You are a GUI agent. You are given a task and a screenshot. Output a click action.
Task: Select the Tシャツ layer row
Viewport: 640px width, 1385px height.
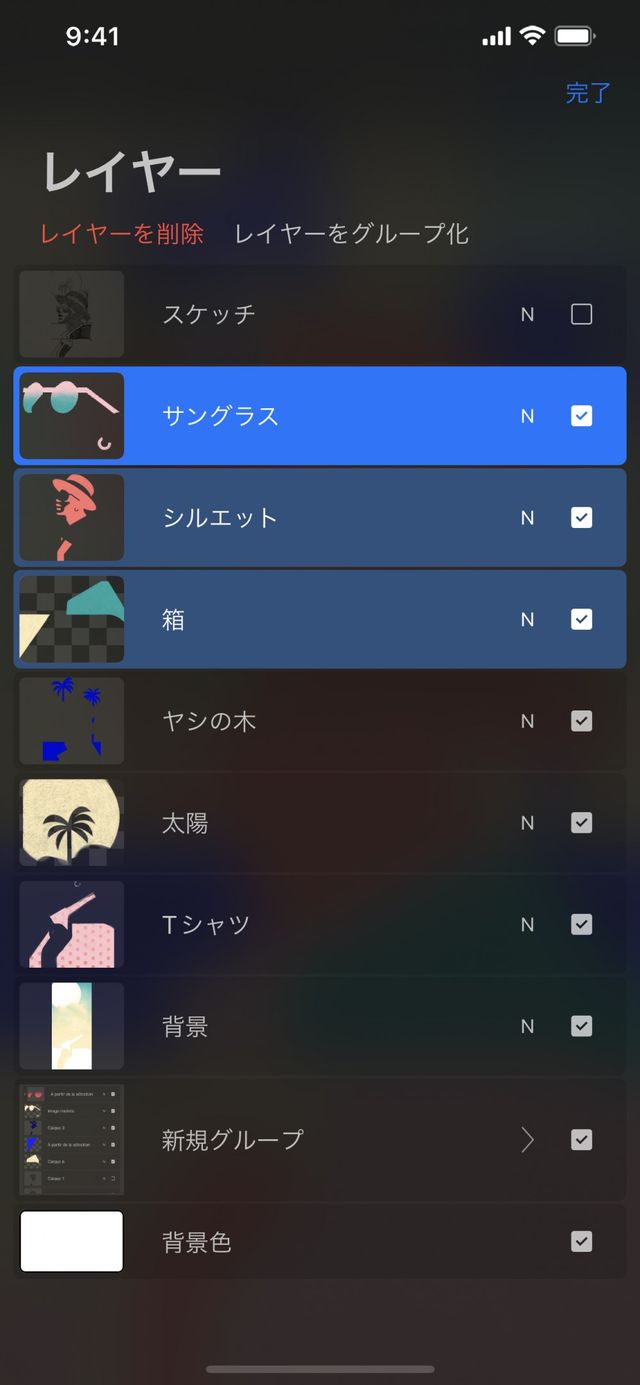click(x=300, y=925)
